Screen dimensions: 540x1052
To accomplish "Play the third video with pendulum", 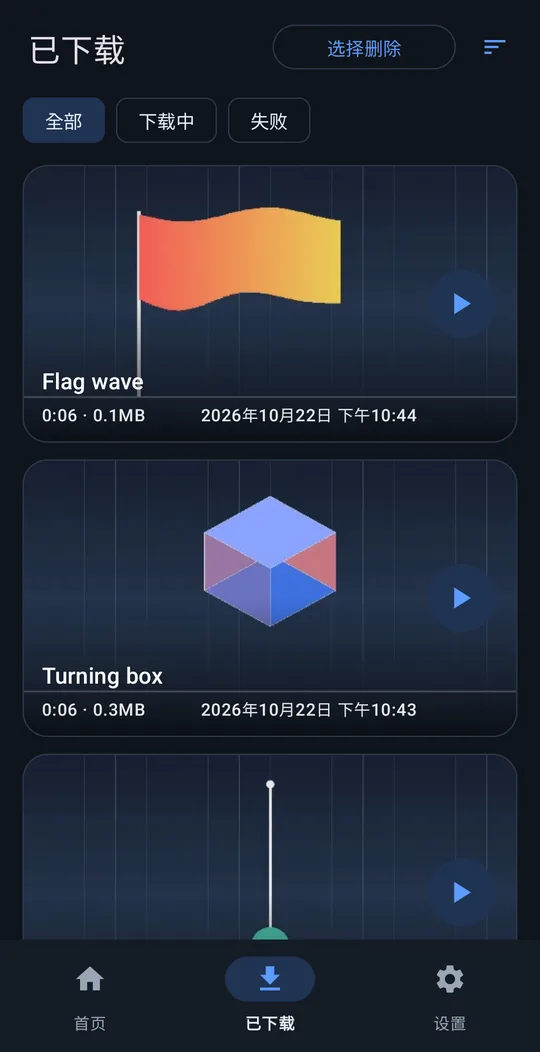I will pyautogui.click(x=462, y=892).
